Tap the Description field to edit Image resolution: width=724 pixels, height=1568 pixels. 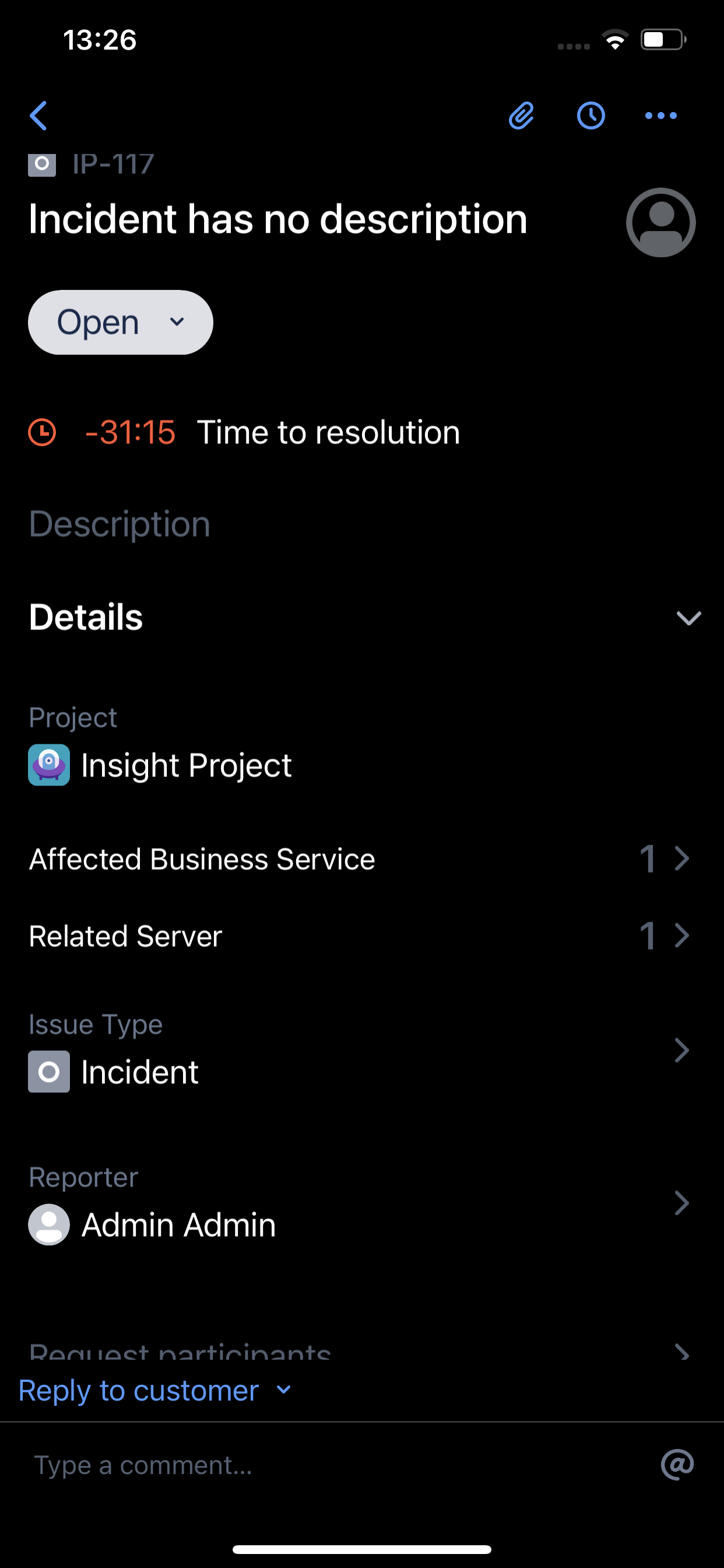click(x=120, y=524)
